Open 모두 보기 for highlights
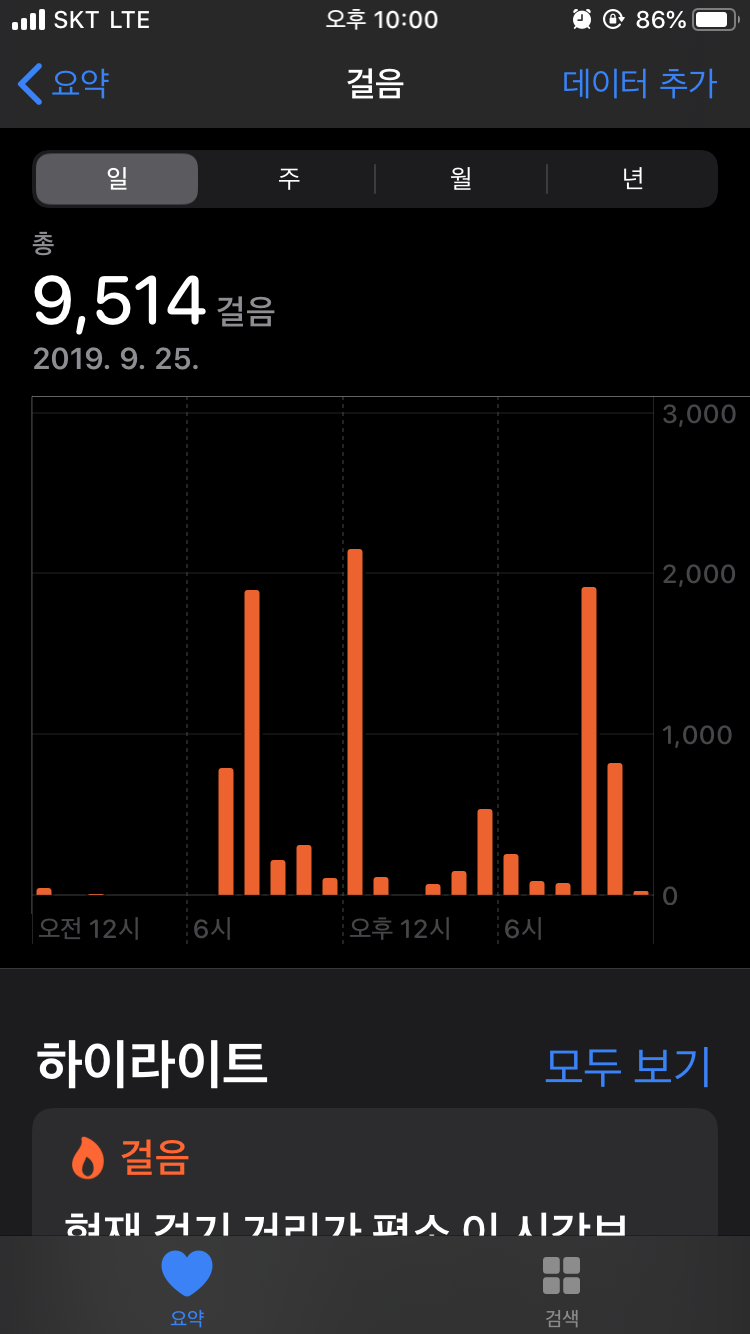The image size is (750, 1334). click(627, 1066)
